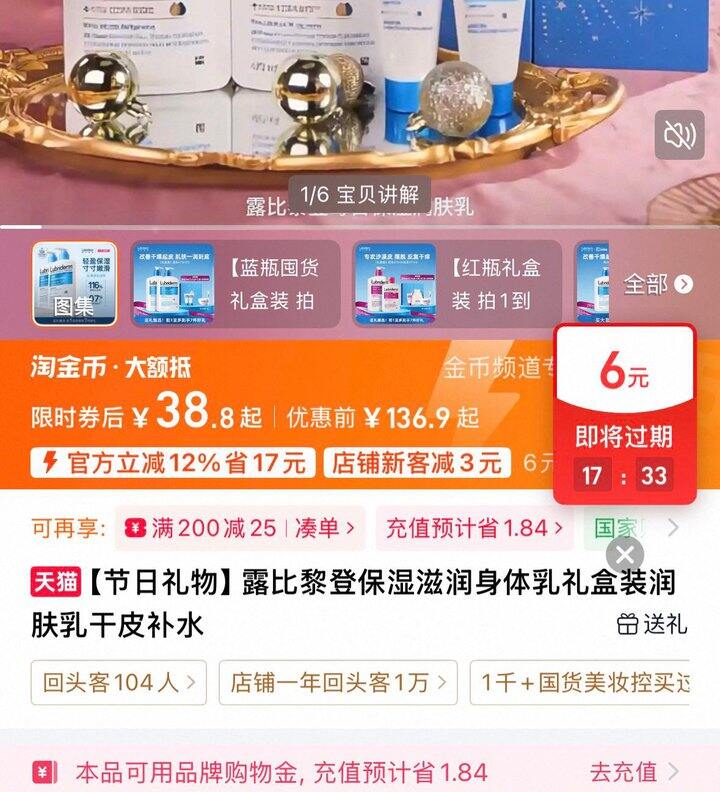Open 店铺一年回头客1万 tag
Viewport: 720px width, 792px height.
[337, 682]
